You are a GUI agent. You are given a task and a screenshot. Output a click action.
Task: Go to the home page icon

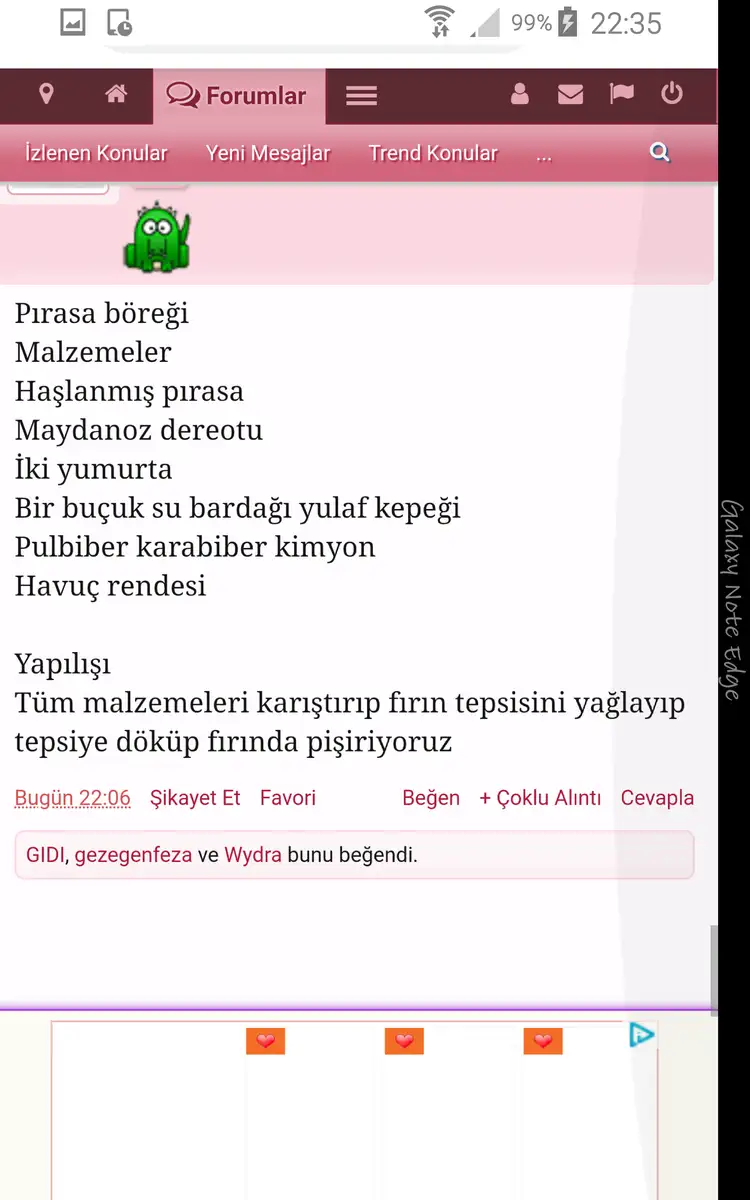pos(116,95)
